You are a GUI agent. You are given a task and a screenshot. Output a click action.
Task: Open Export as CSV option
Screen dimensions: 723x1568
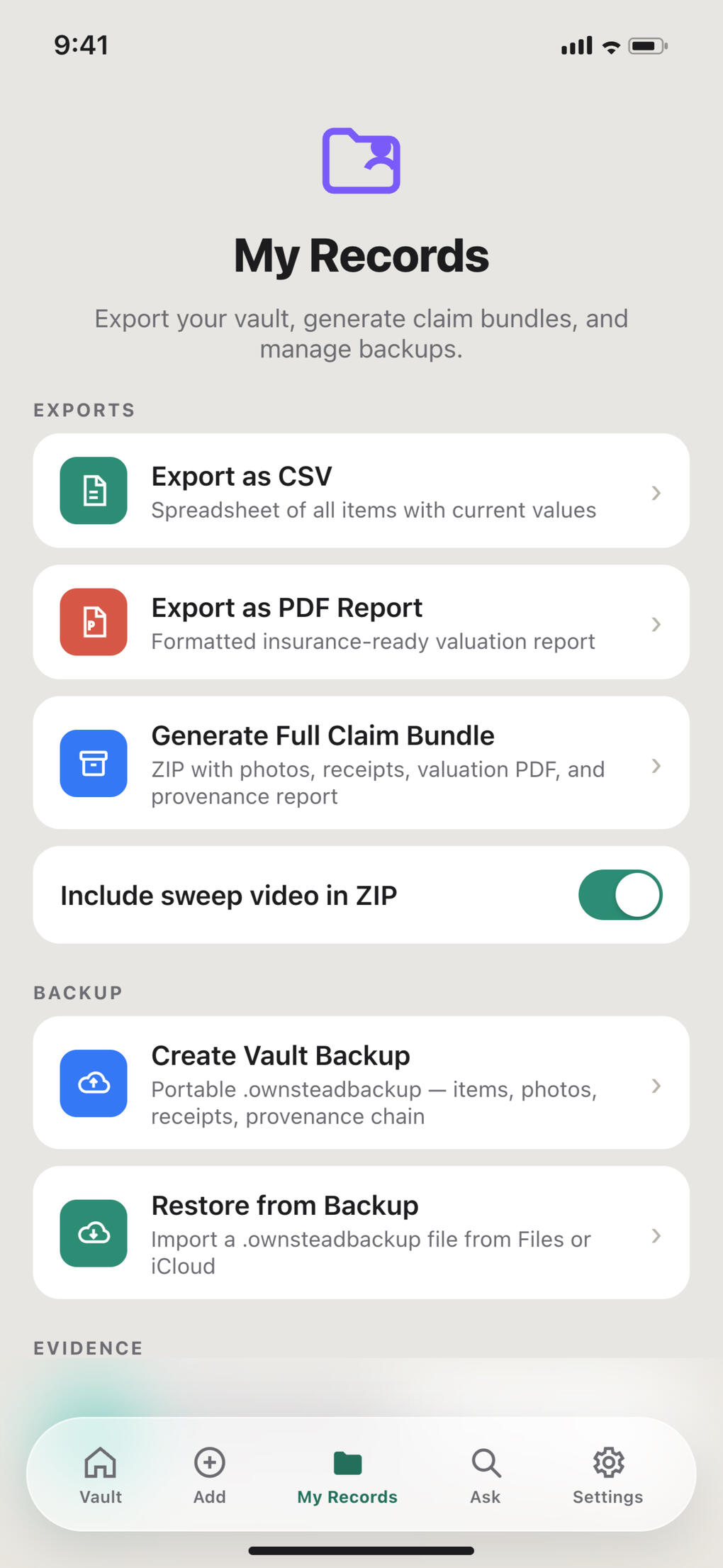coord(361,491)
